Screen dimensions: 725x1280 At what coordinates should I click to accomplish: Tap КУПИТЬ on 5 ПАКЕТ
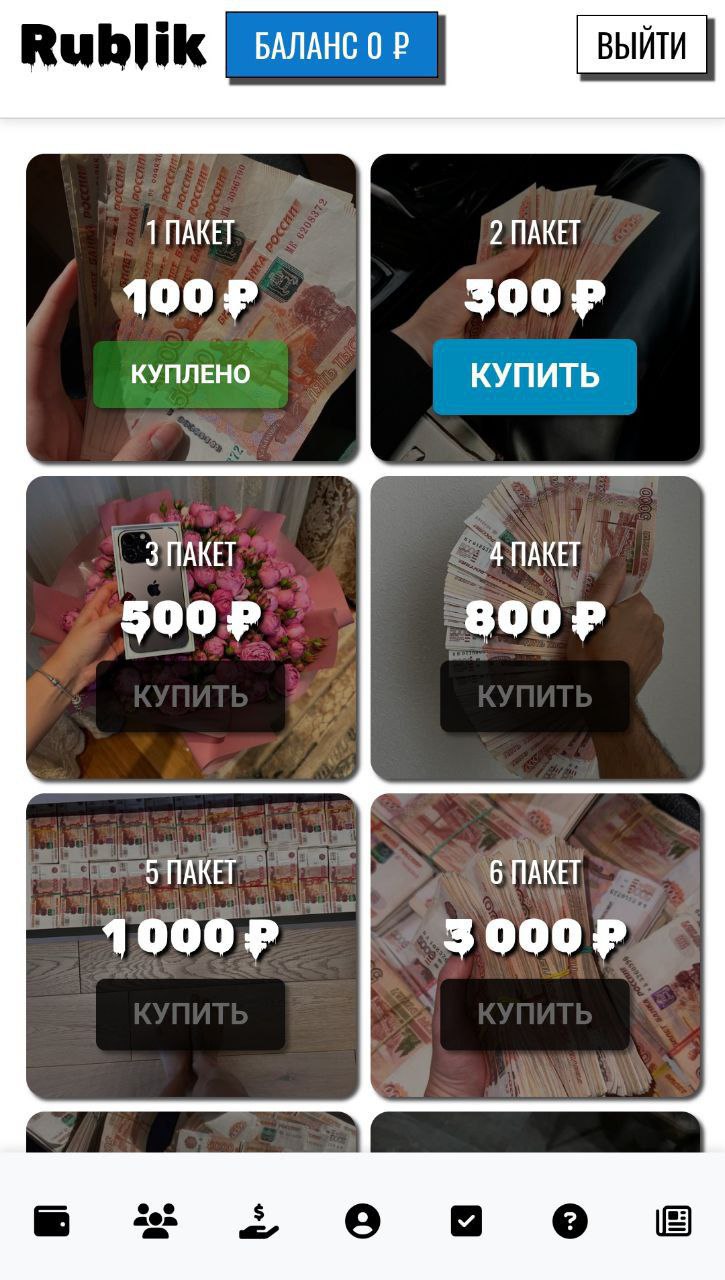tap(190, 1014)
